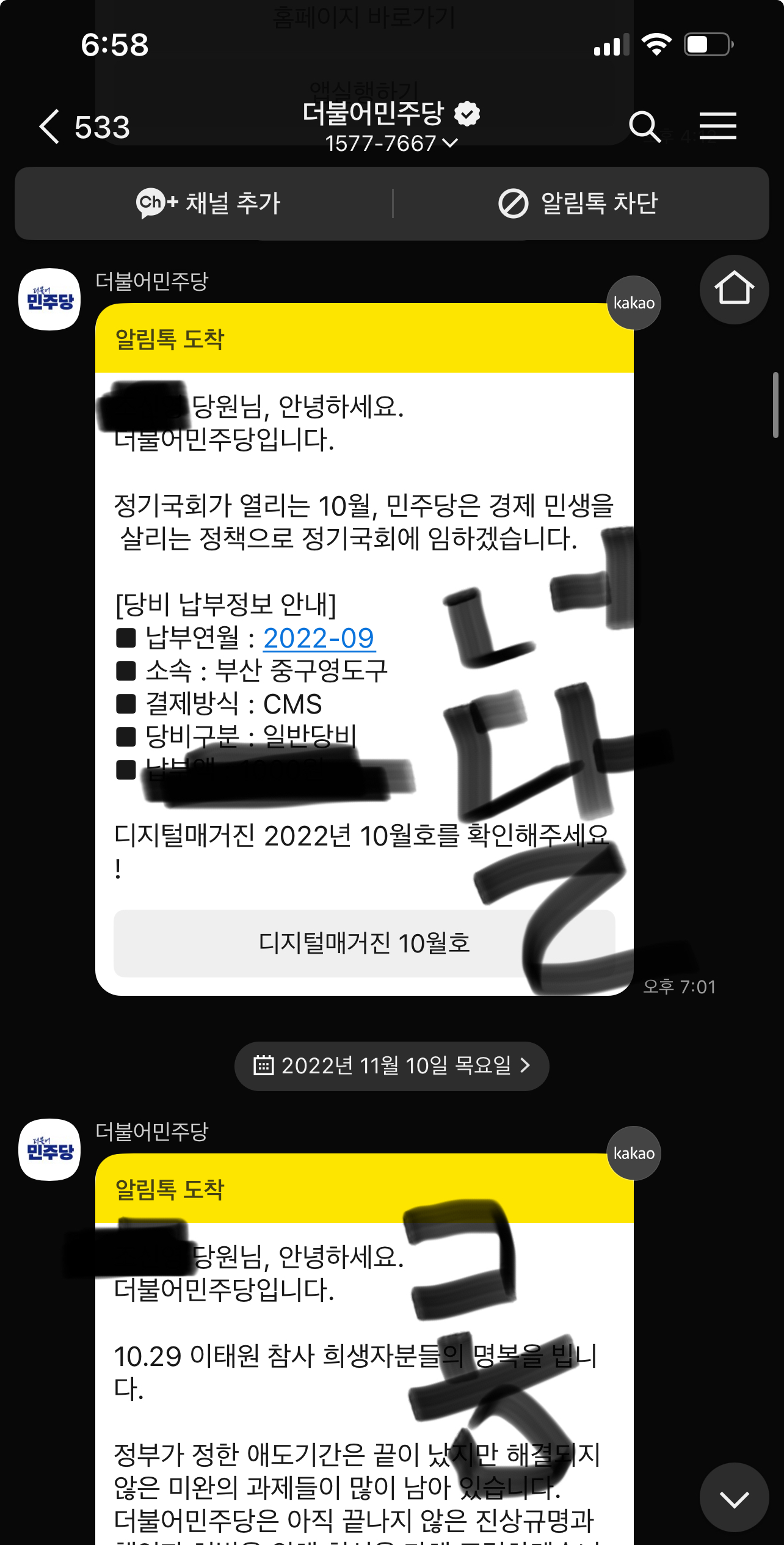Open the channel home icon
Viewport: 784px width, 1545px height.
tap(733, 288)
